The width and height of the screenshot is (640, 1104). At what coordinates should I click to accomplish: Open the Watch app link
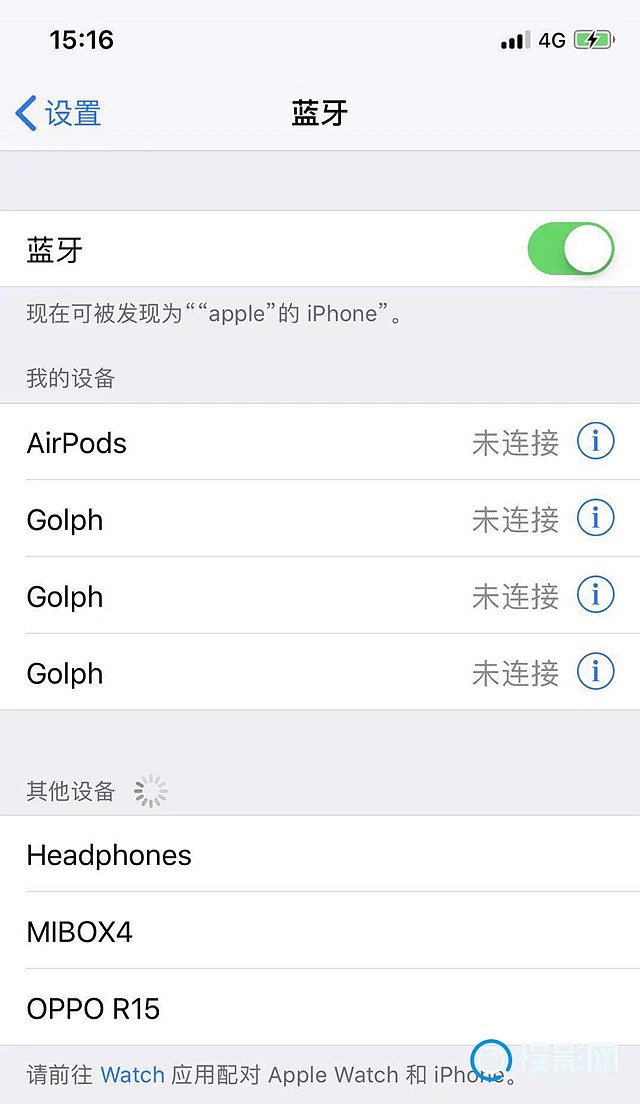coord(132,1075)
